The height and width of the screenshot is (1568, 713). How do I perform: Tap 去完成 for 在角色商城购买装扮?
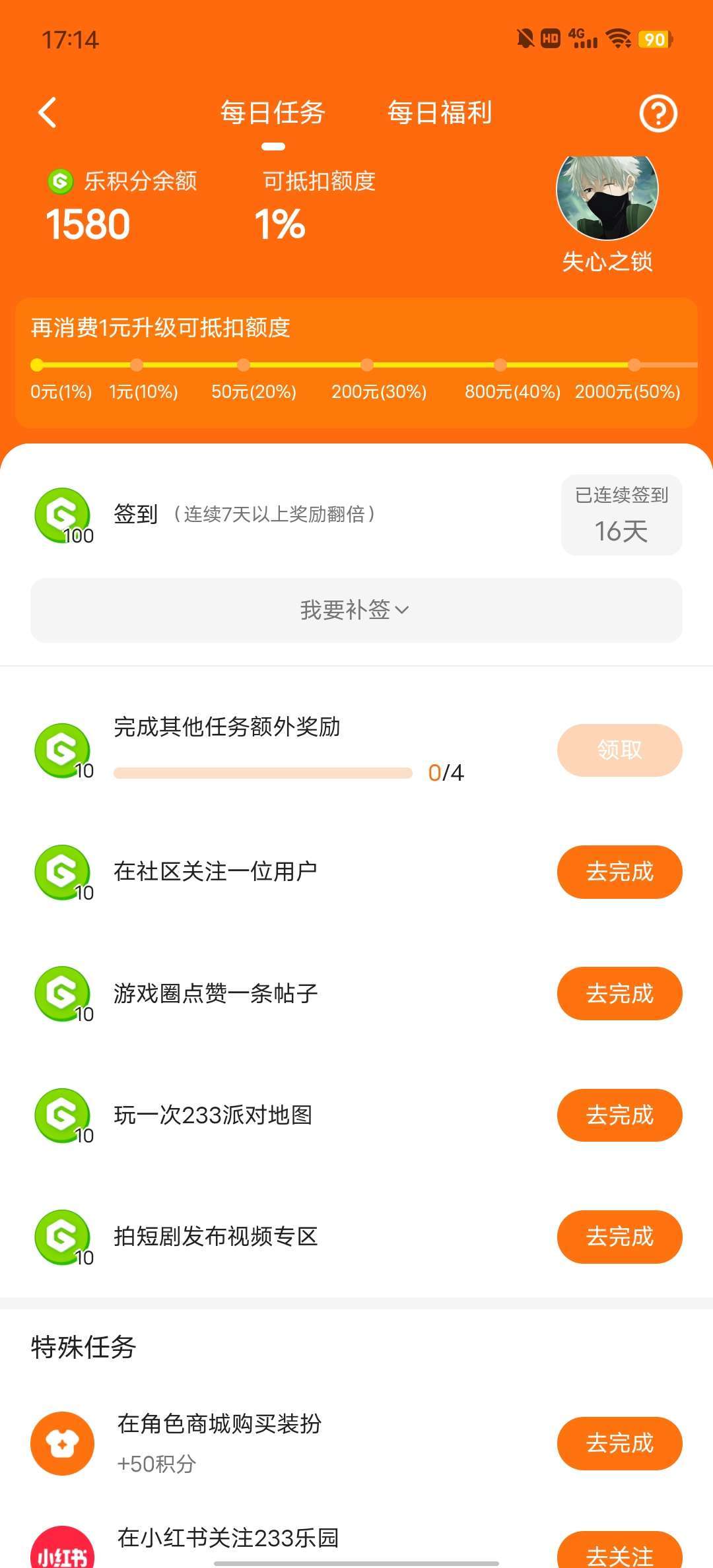(619, 1443)
